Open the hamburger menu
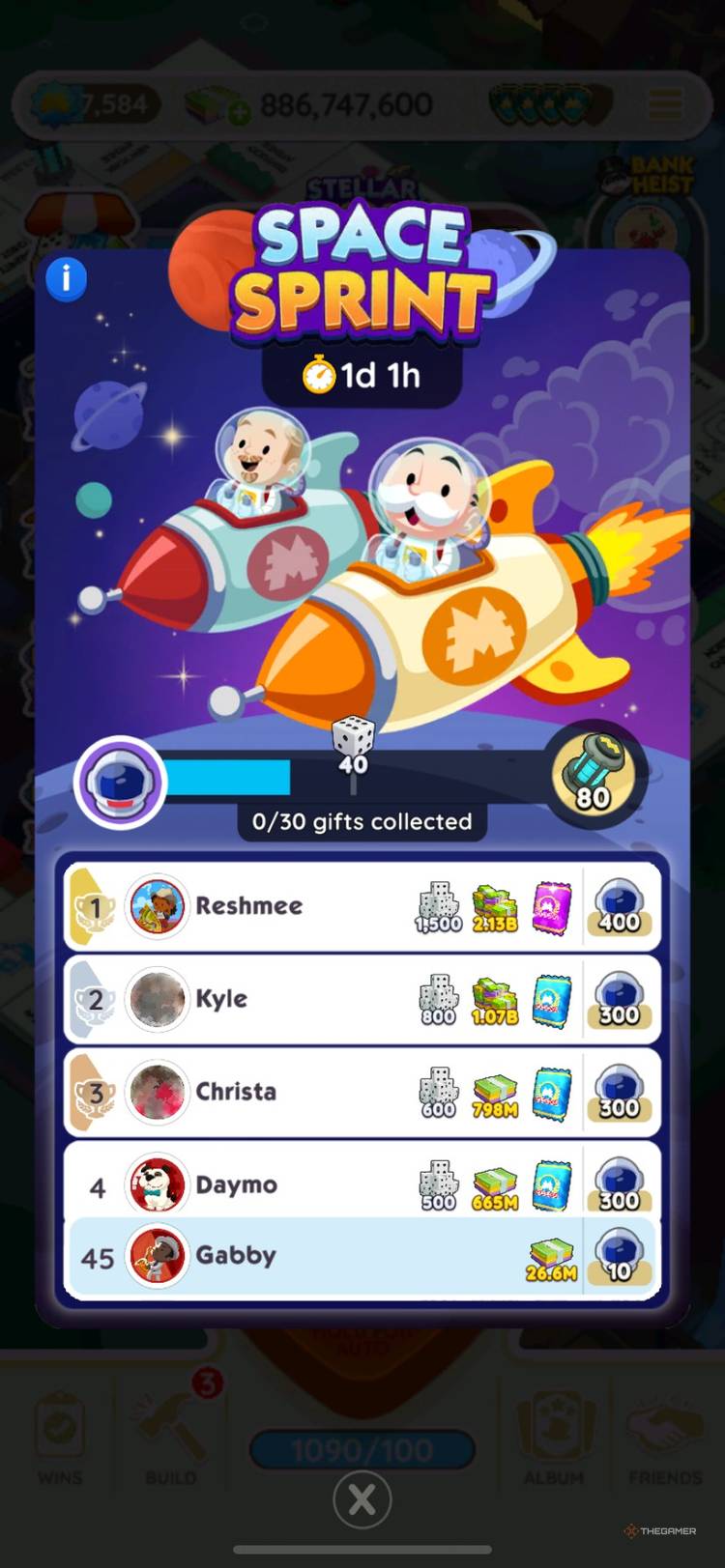Viewport: 725px width, 1568px height. (x=665, y=103)
